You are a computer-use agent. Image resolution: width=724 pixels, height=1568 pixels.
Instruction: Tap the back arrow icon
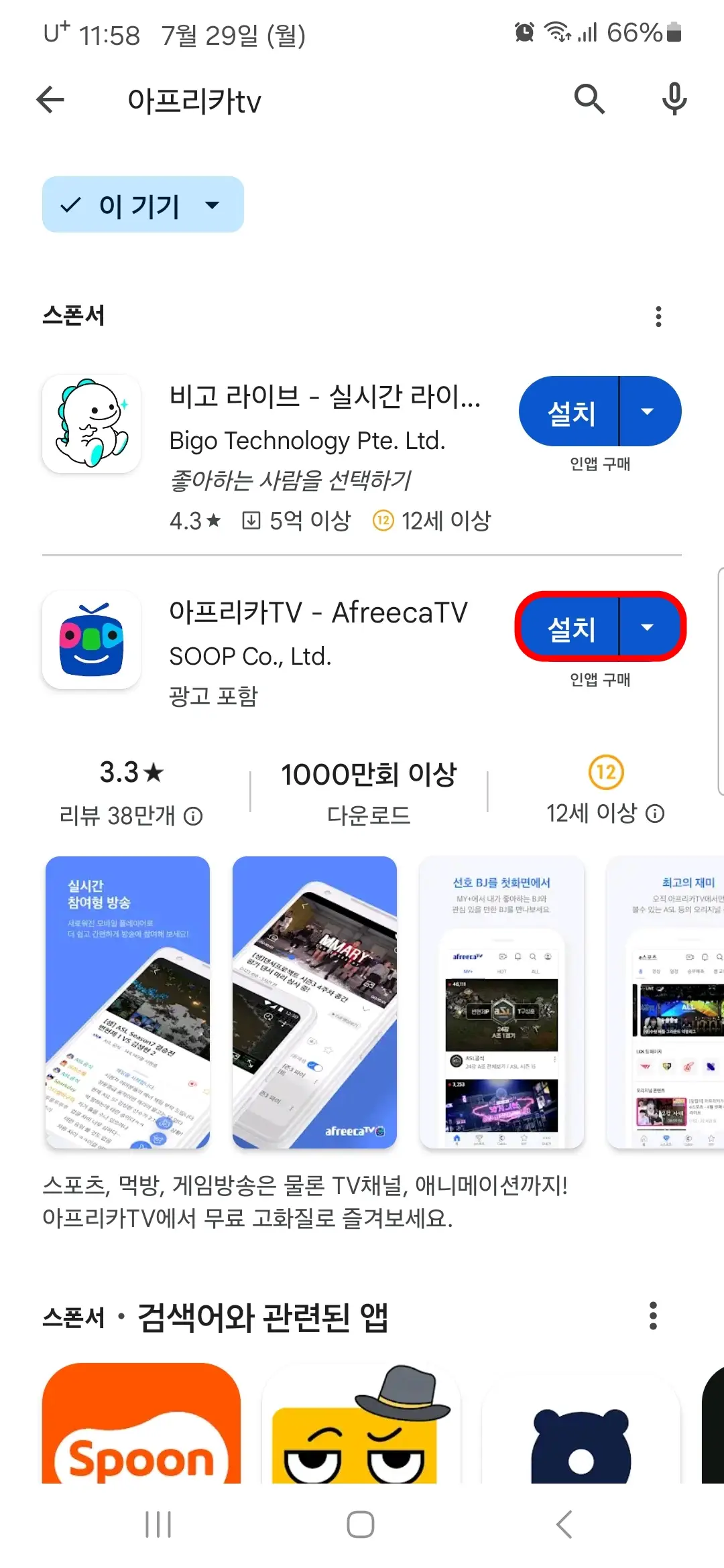(50, 99)
